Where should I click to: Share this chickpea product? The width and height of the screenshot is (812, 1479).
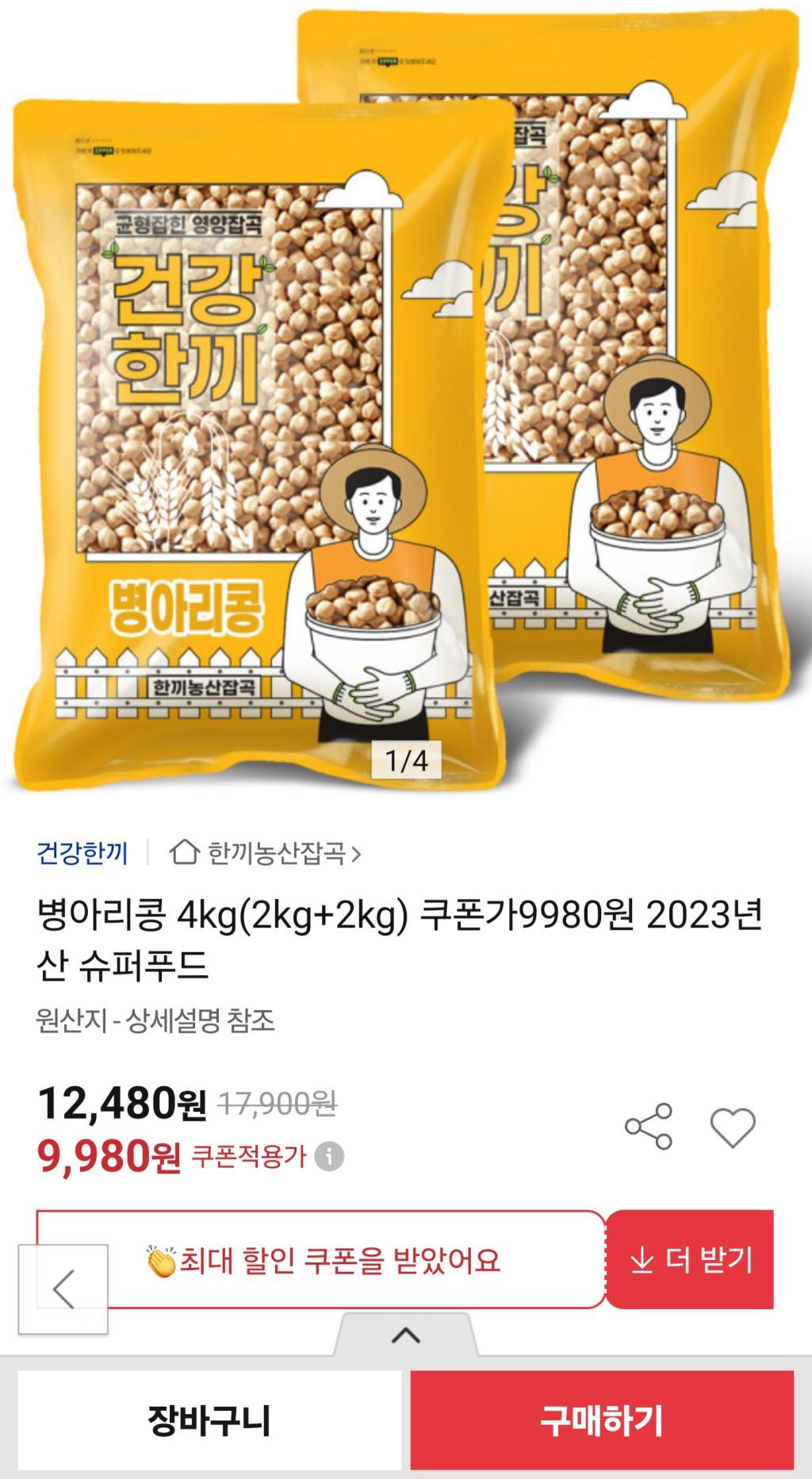tap(649, 1126)
